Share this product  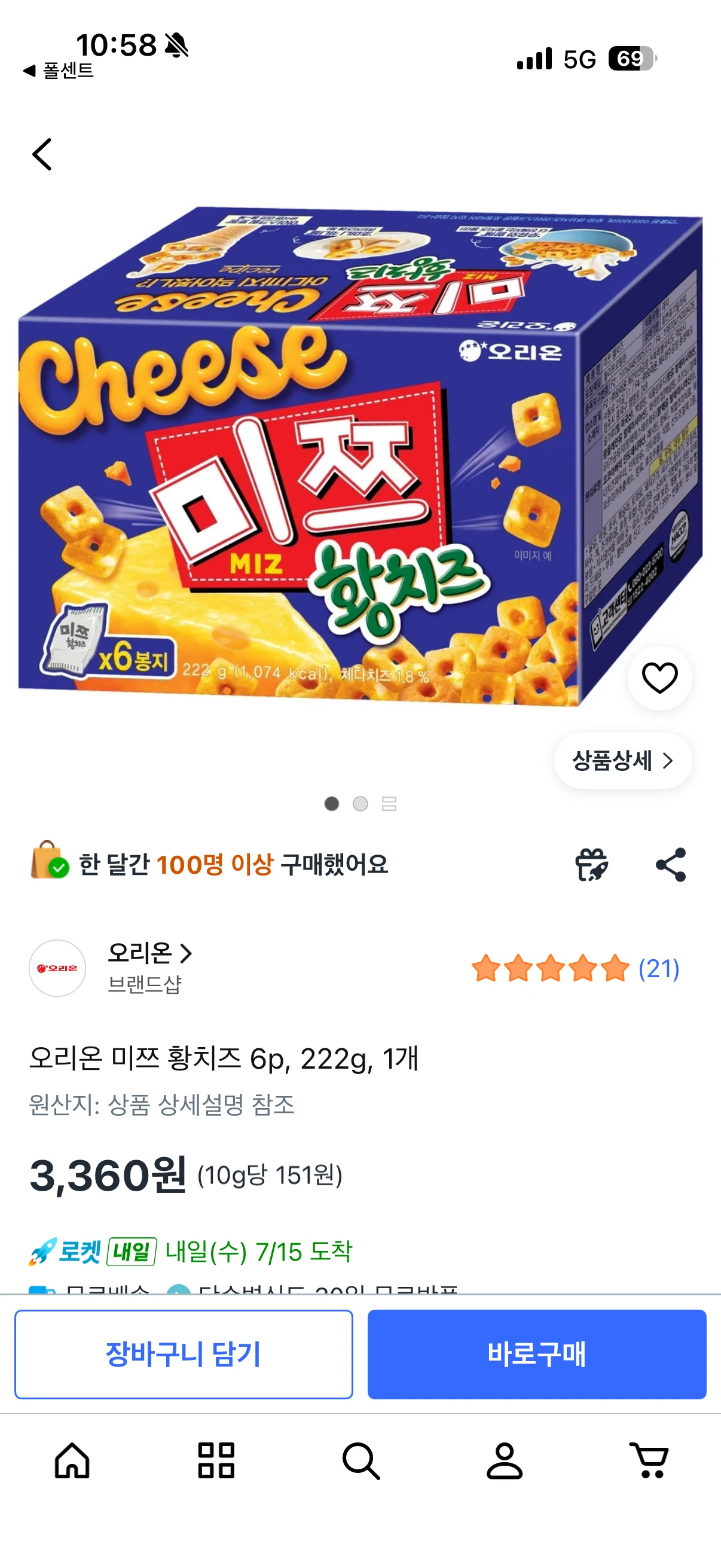671,864
